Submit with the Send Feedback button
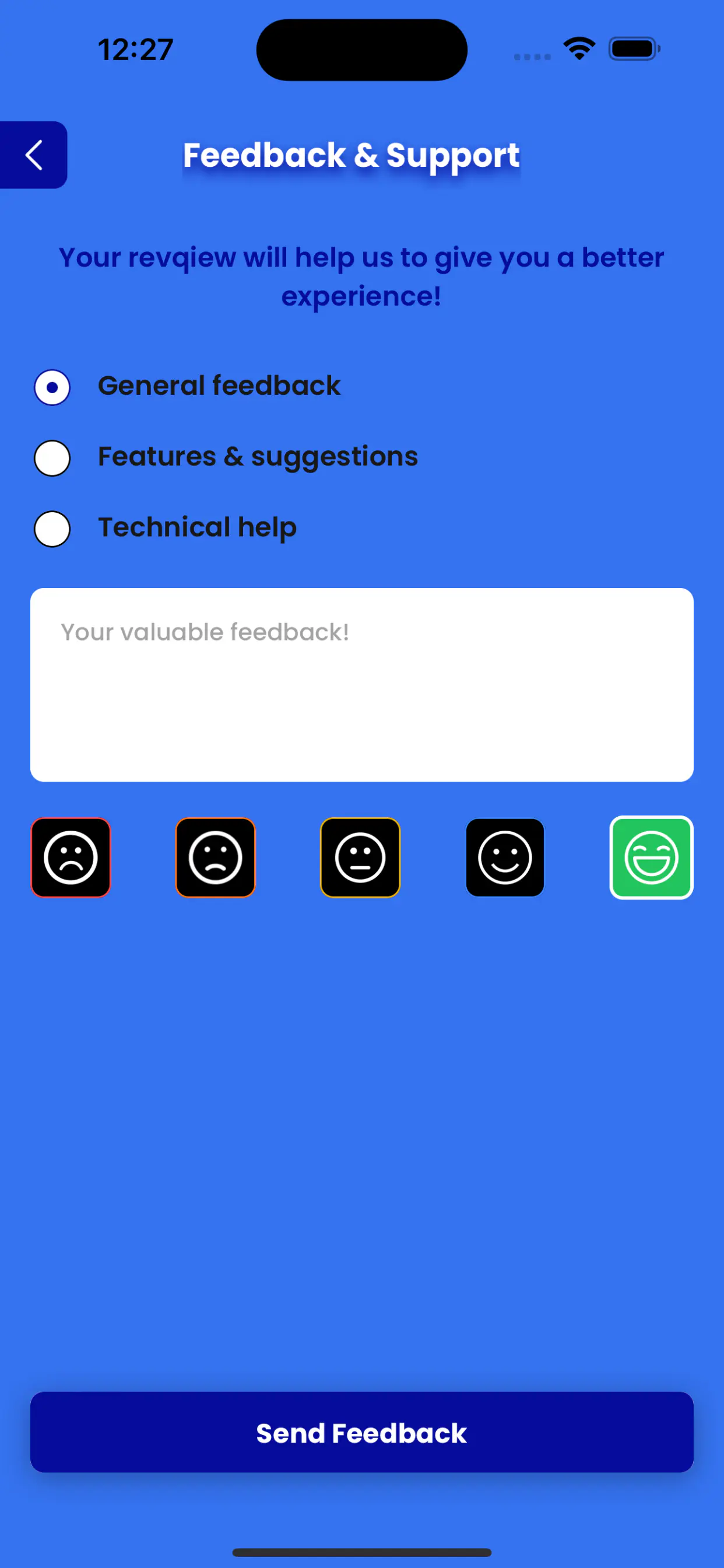The width and height of the screenshot is (724, 1568). click(x=361, y=1431)
